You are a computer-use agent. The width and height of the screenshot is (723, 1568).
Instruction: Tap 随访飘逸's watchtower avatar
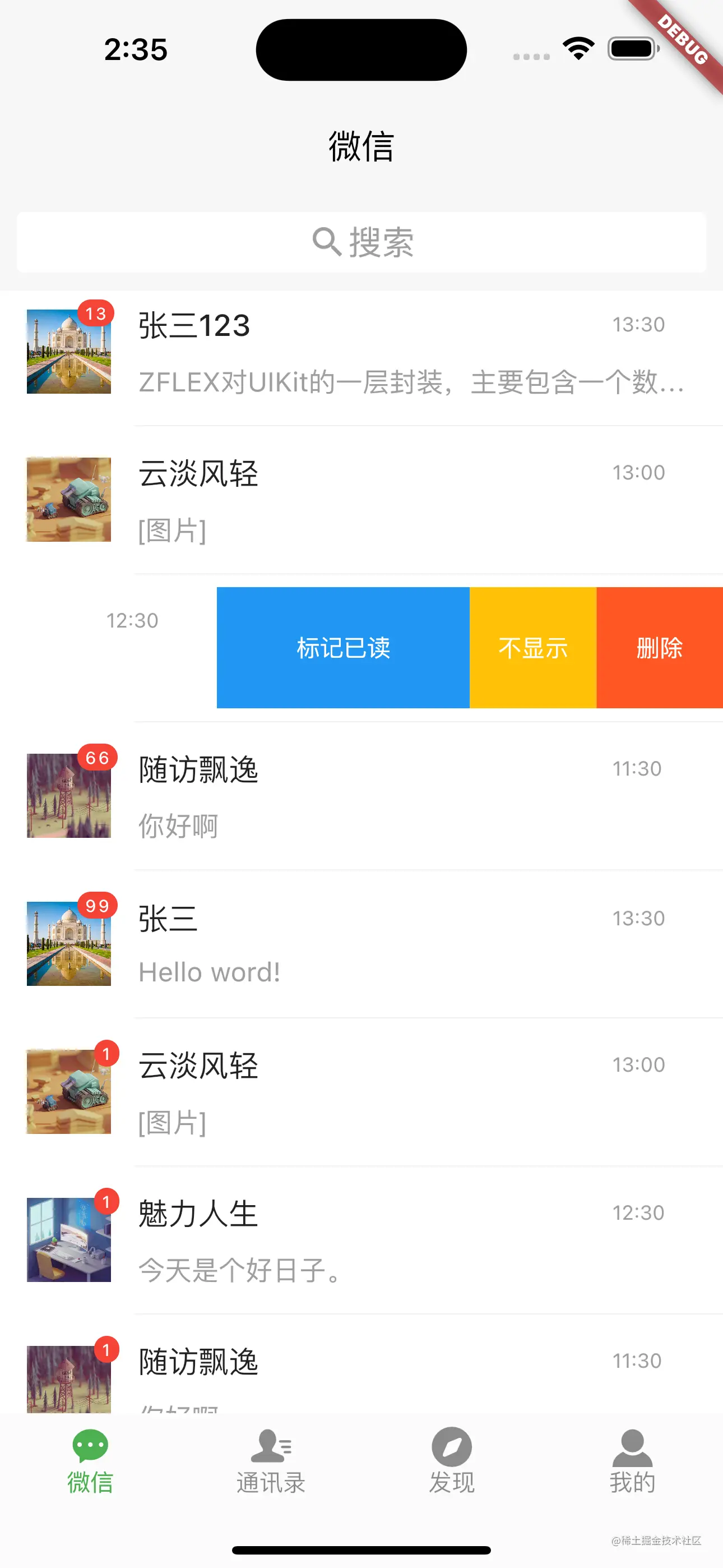68,794
